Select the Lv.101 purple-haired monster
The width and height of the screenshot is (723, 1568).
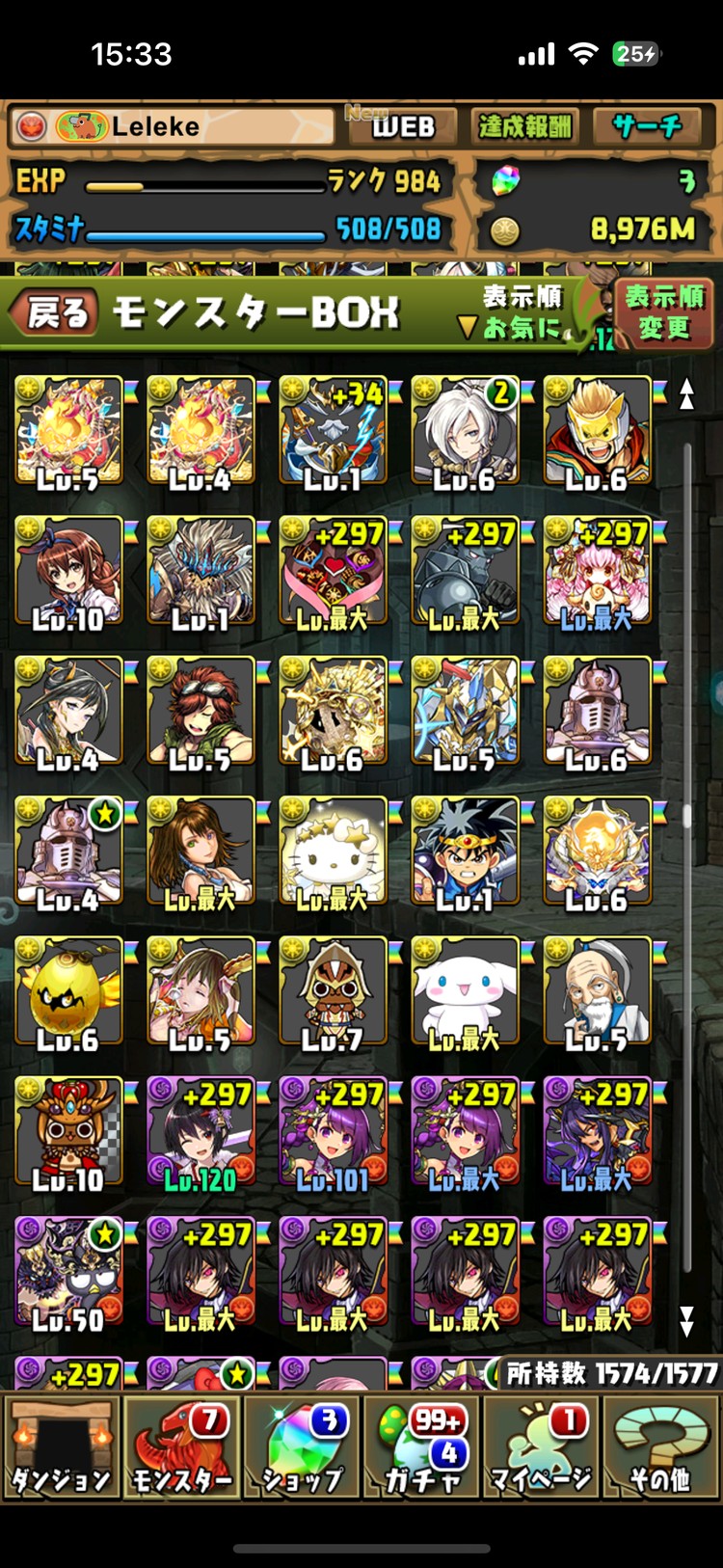(x=333, y=1131)
